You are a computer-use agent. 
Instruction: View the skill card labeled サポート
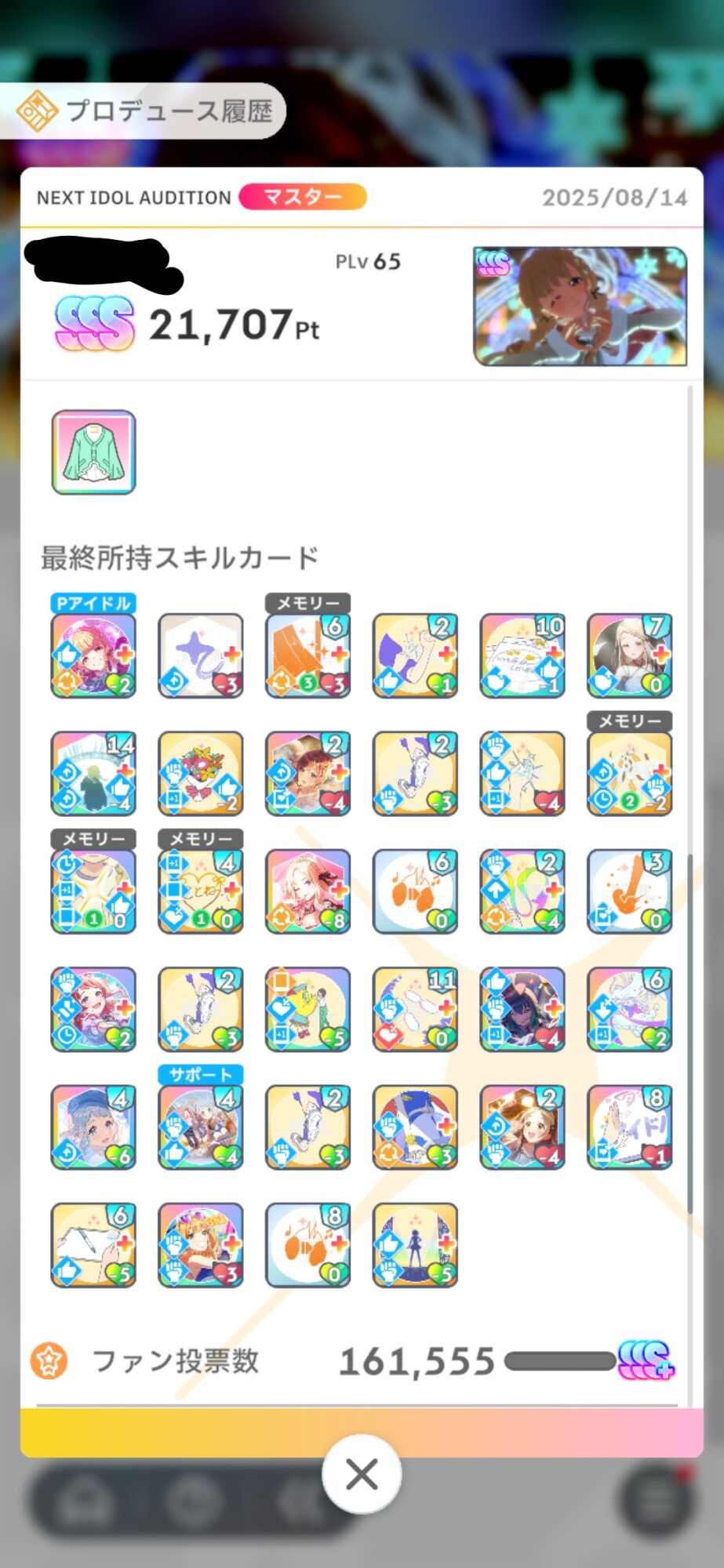pyautogui.click(x=201, y=1127)
